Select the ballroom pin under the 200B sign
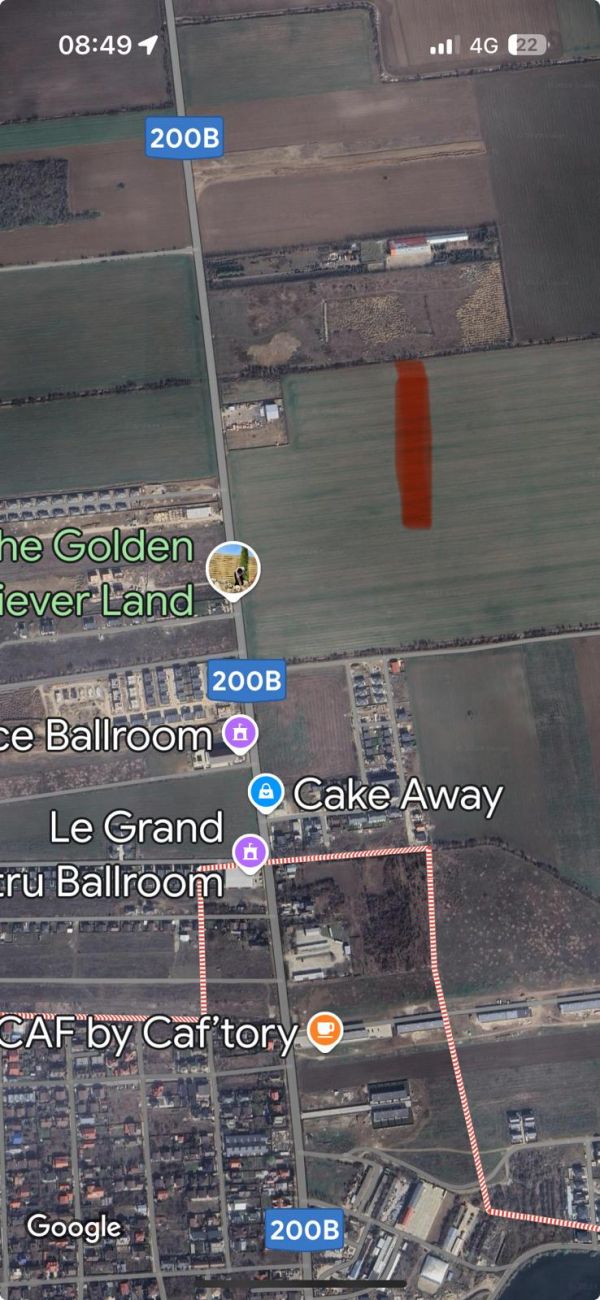 (239, 734)
